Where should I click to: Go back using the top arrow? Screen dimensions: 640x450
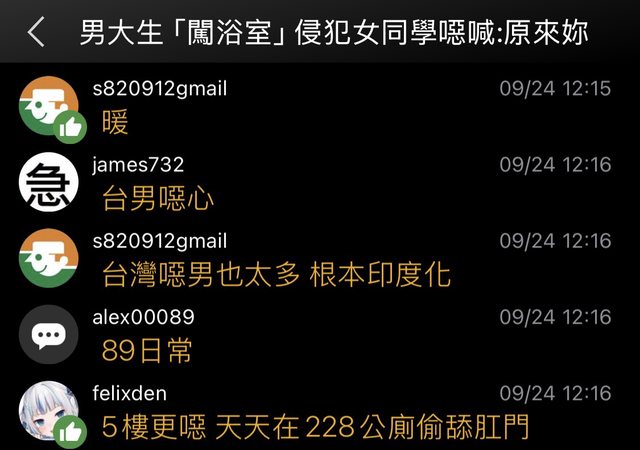click(36, 33)
